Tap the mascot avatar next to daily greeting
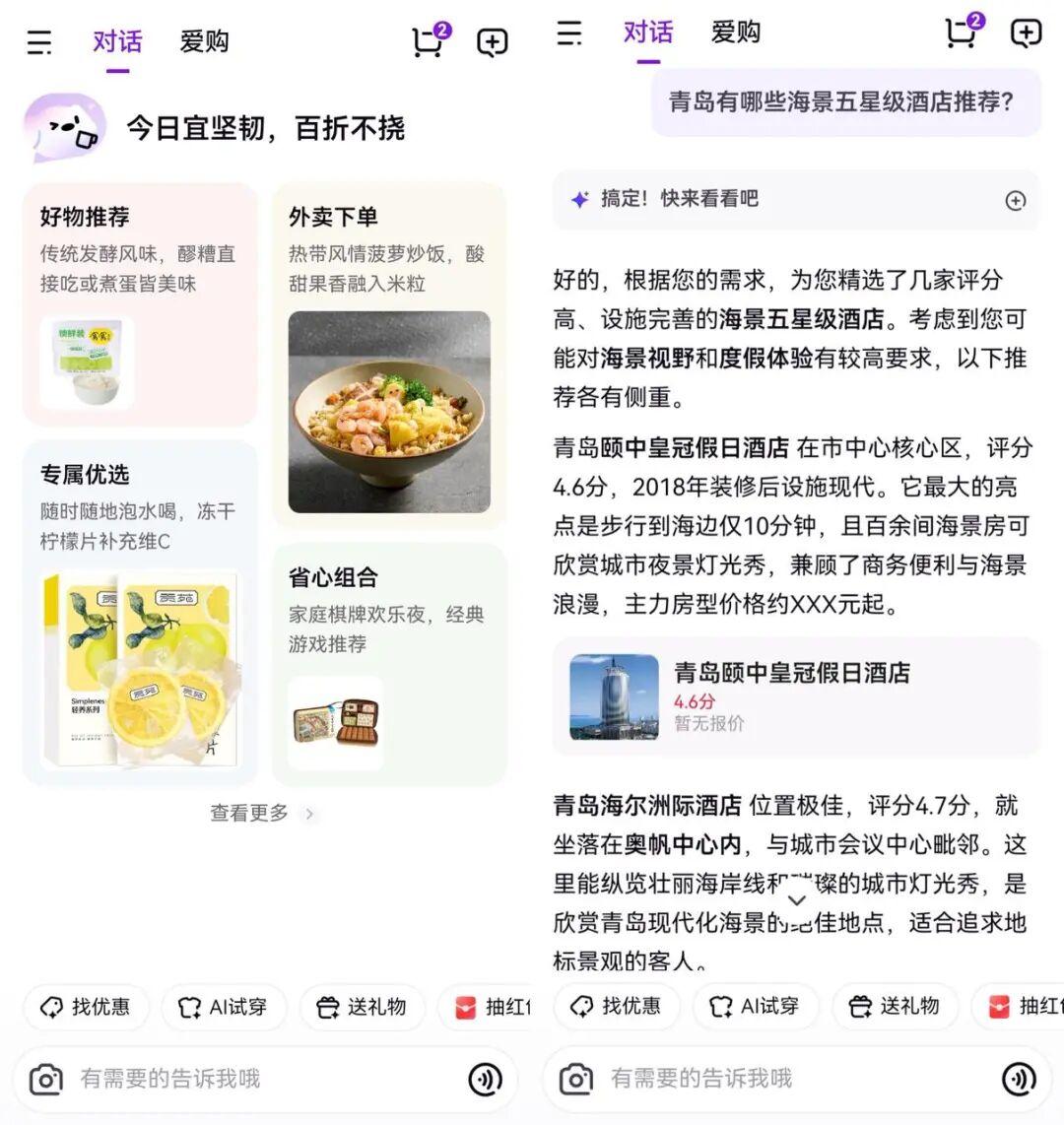The height and width of the screenshot is (1125, 1064). [63, 127]
